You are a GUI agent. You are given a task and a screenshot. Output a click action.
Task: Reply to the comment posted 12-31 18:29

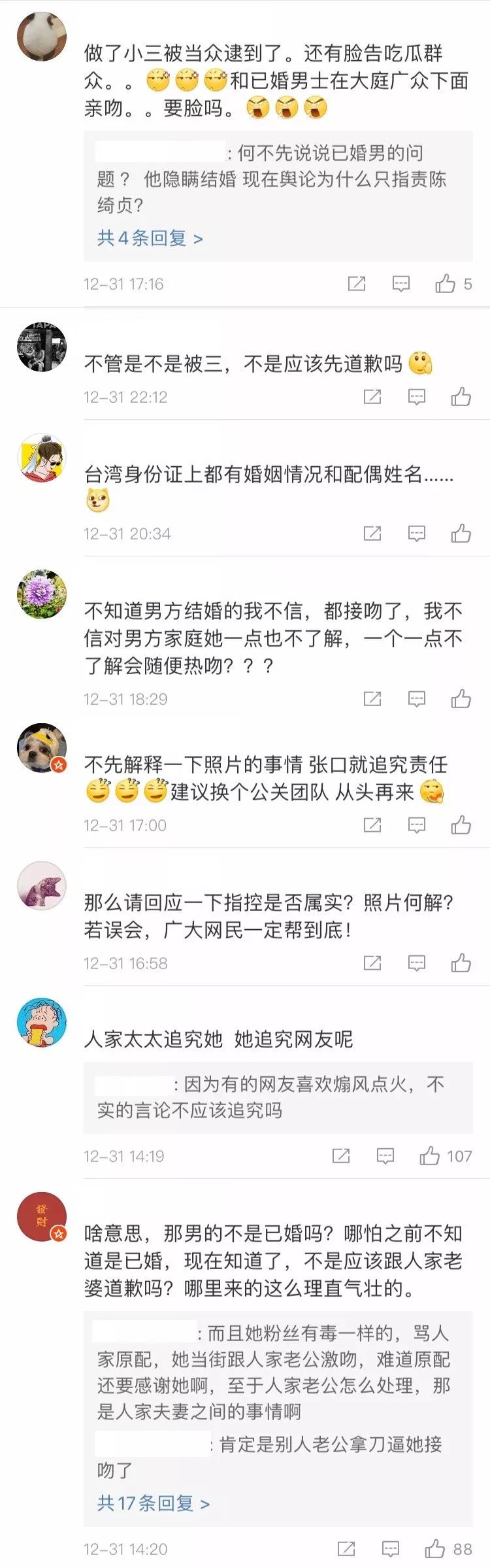coord(416,699)
